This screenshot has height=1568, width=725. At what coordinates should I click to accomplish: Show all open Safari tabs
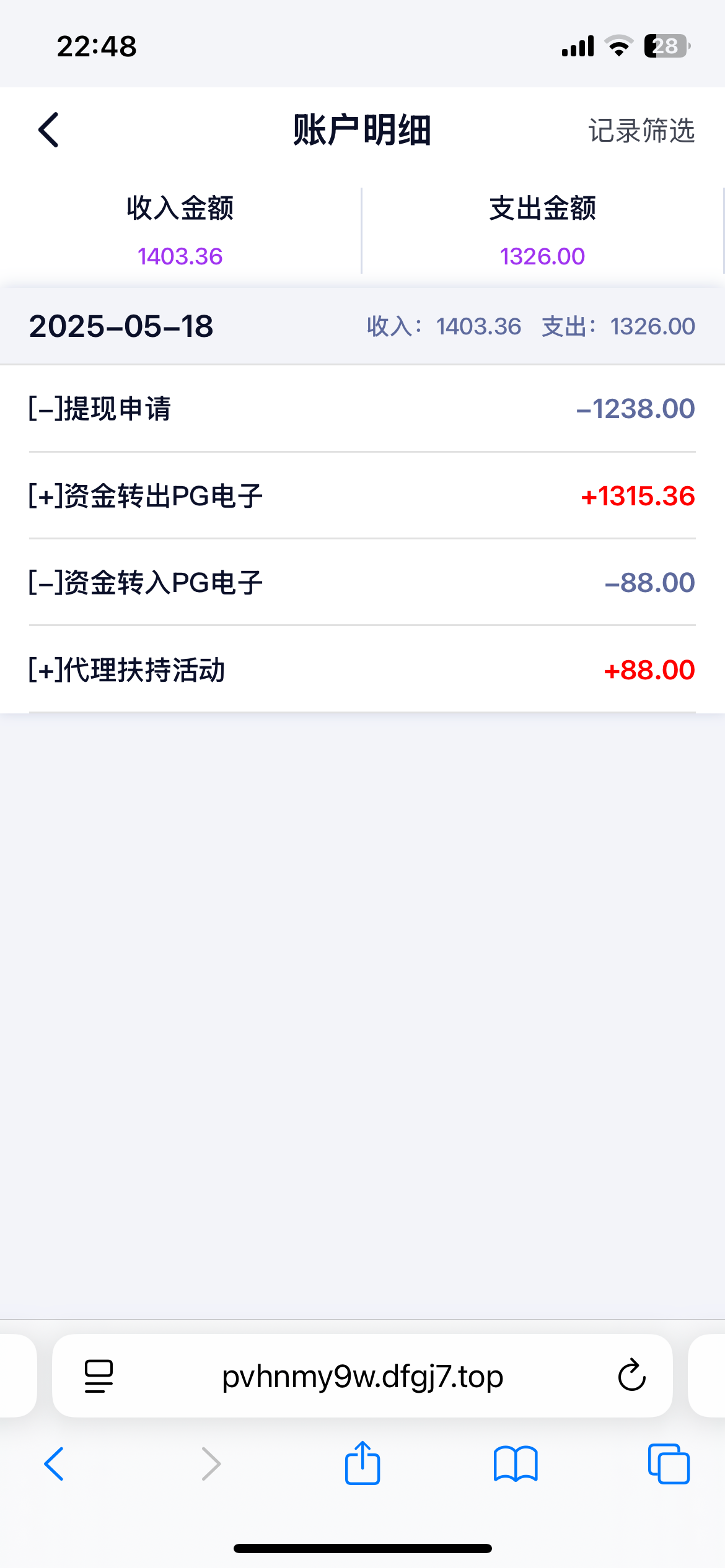(669, 1464)
